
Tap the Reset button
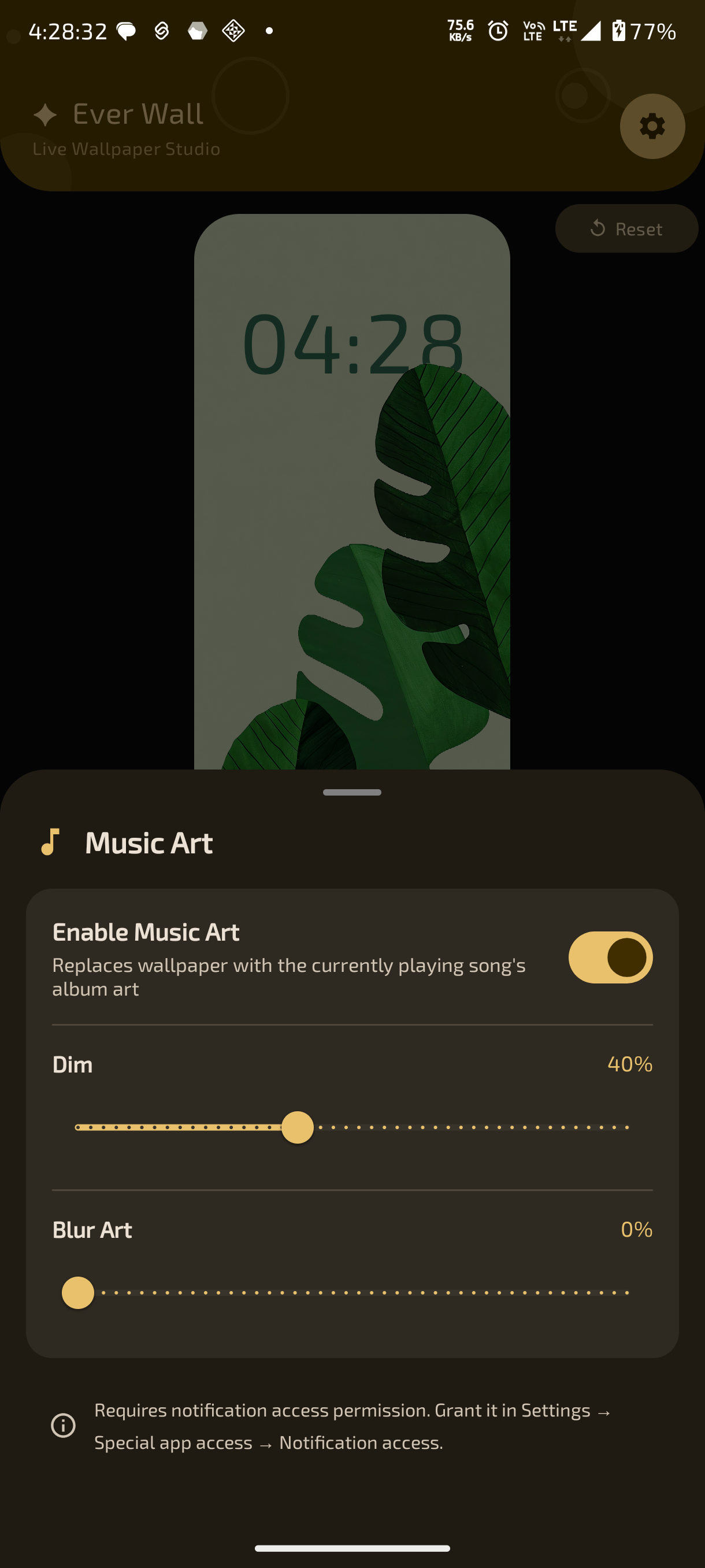(x=626, y=228)
